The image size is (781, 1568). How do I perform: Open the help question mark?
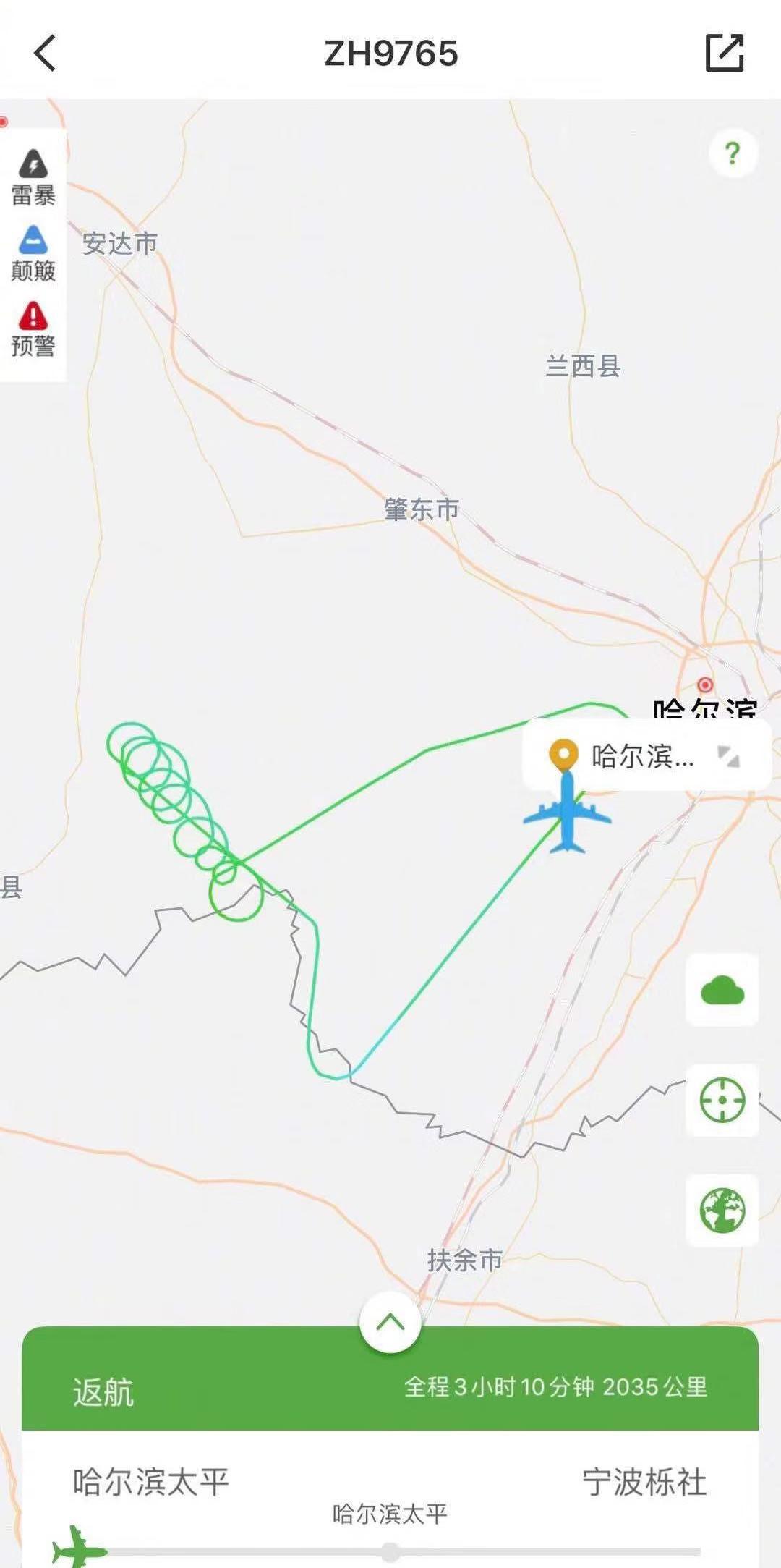click(733, 153)
